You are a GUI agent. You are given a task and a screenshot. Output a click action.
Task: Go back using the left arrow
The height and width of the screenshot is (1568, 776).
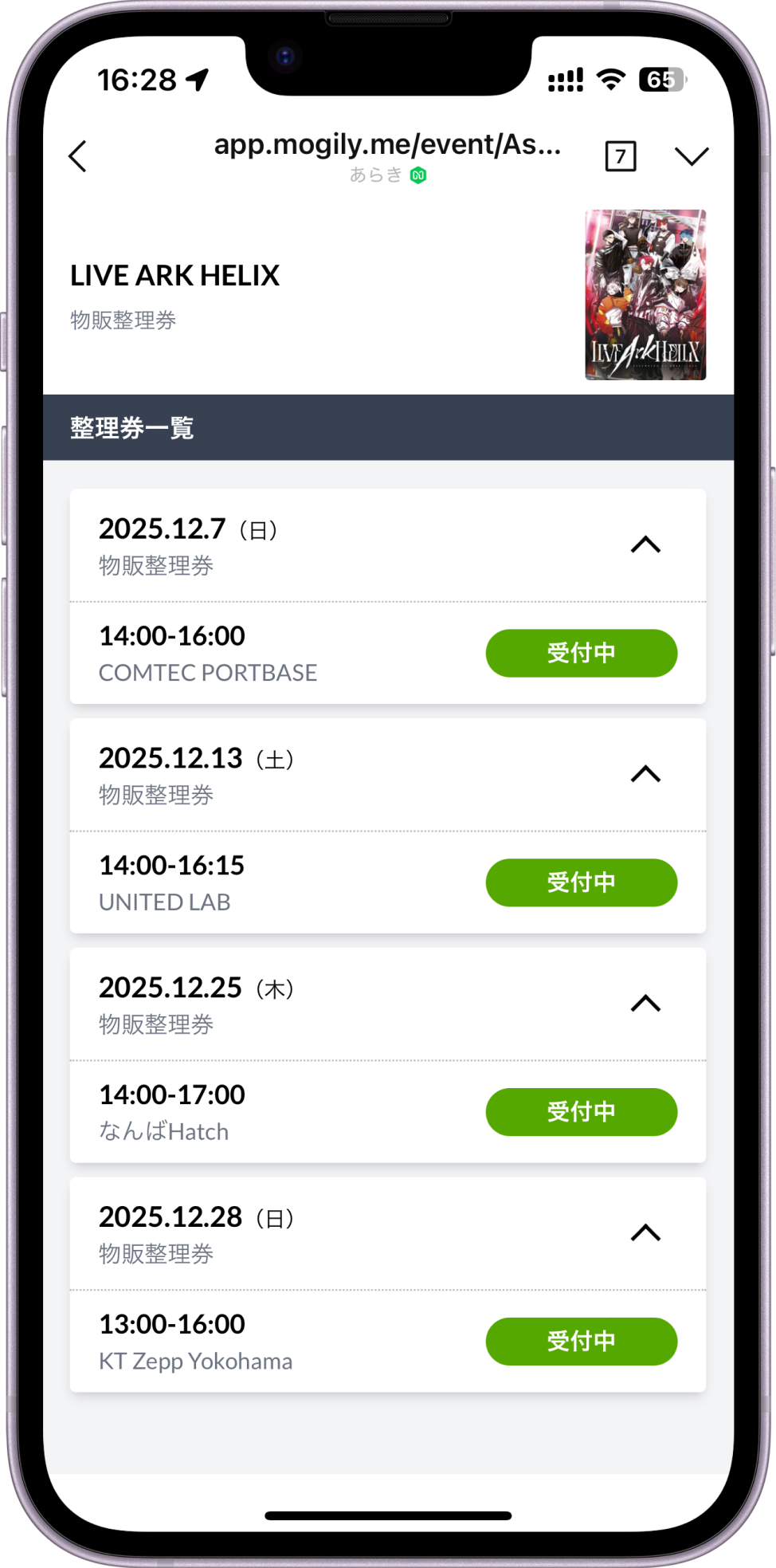coord(77,156)
